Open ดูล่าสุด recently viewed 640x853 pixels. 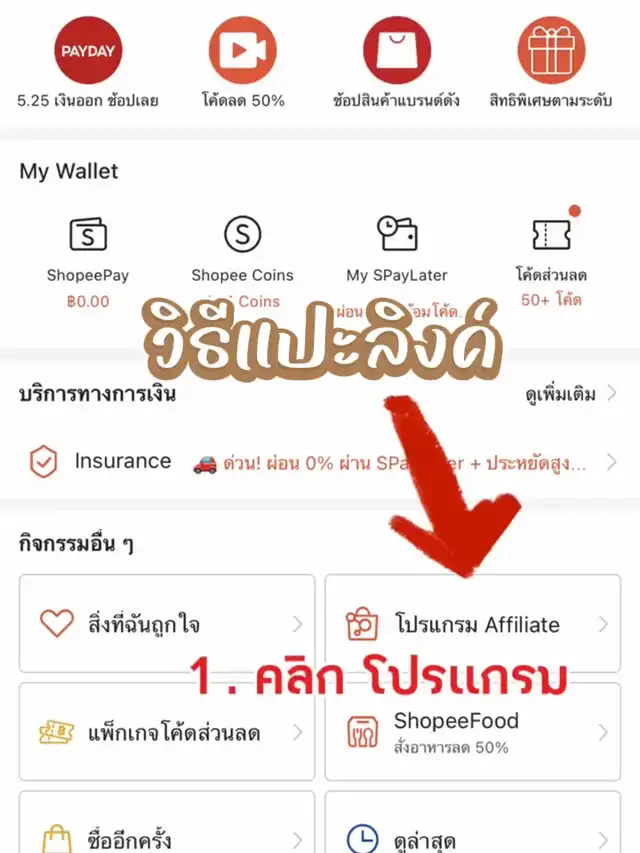[x=472, y=832]
